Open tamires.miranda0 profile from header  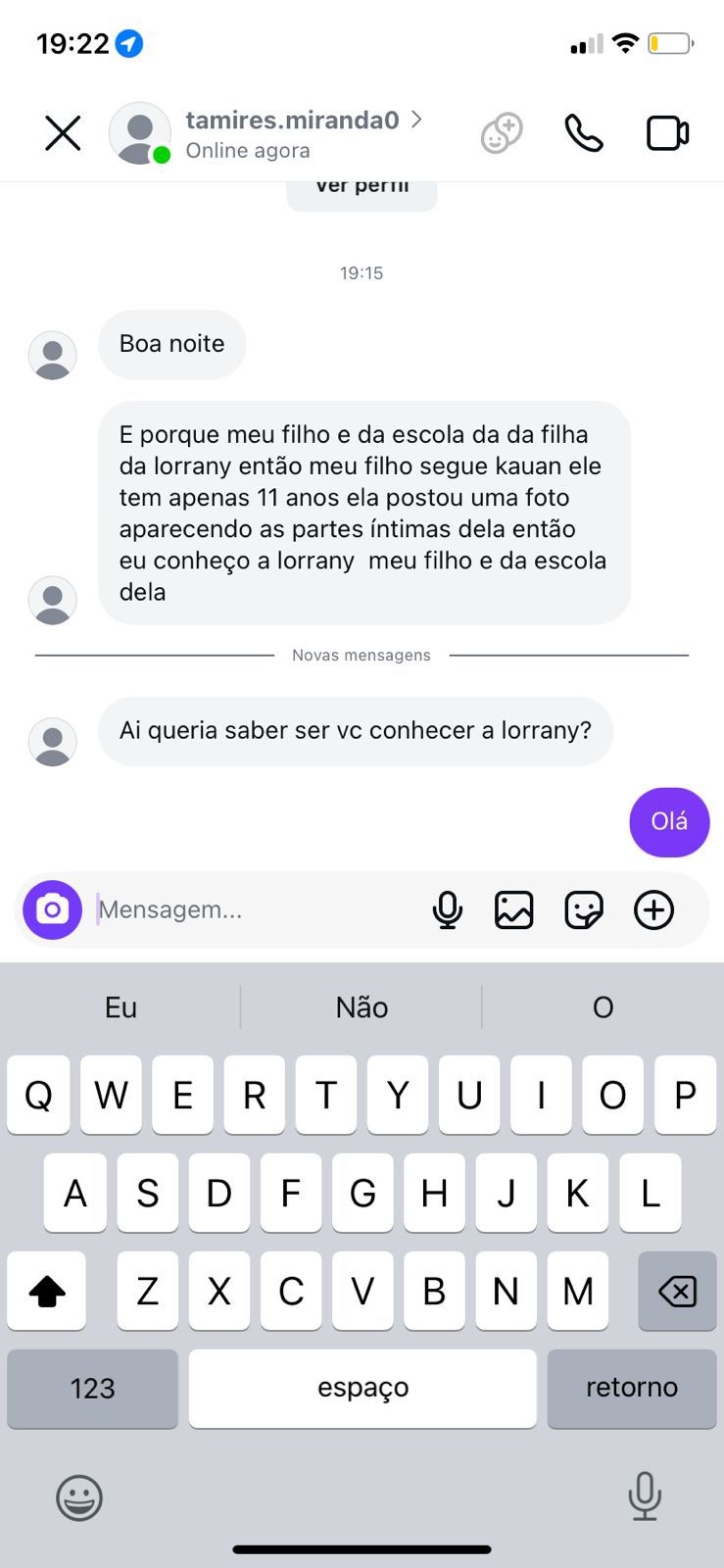292,122
